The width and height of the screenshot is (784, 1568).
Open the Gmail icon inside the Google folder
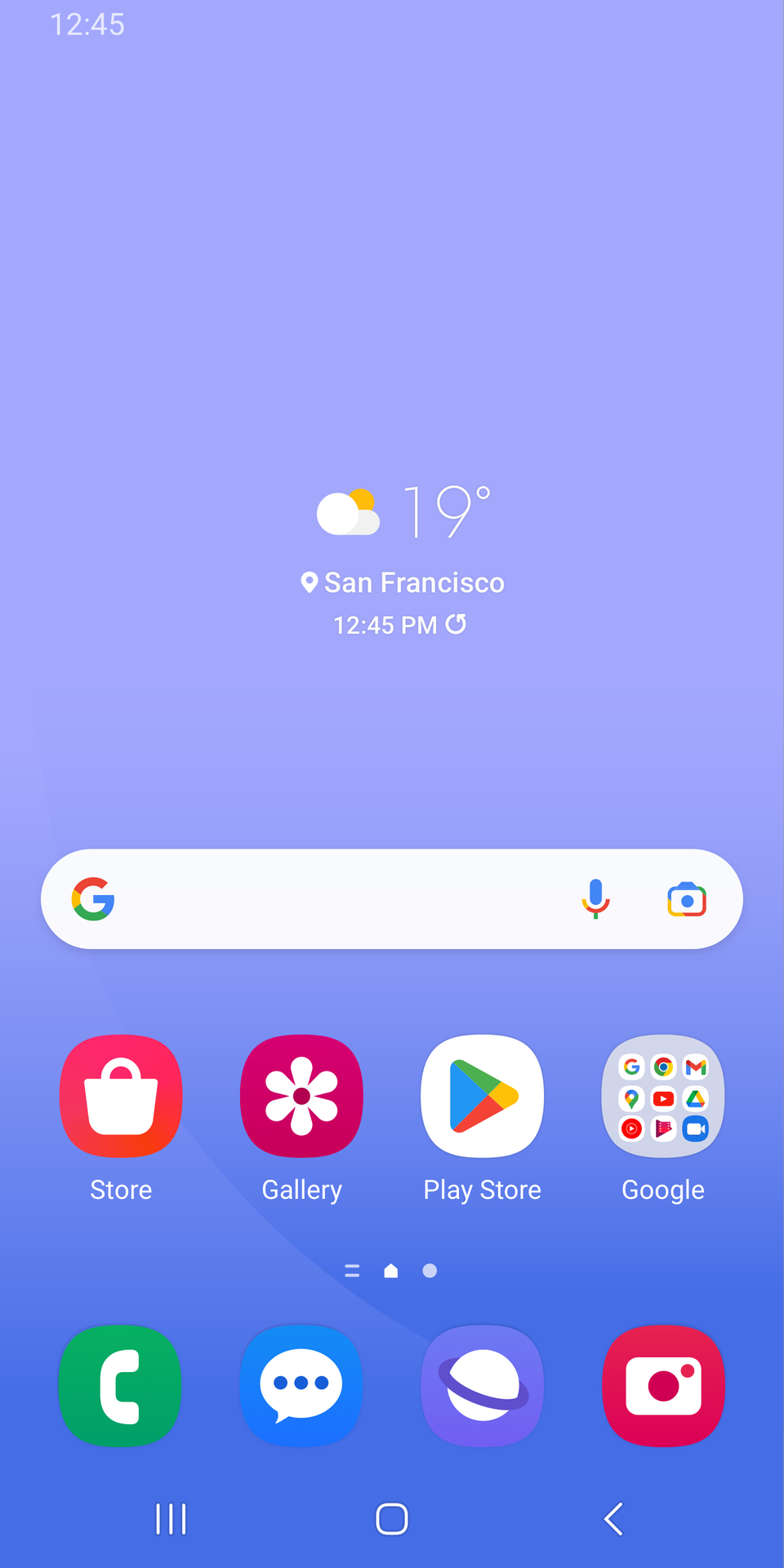695,1067
